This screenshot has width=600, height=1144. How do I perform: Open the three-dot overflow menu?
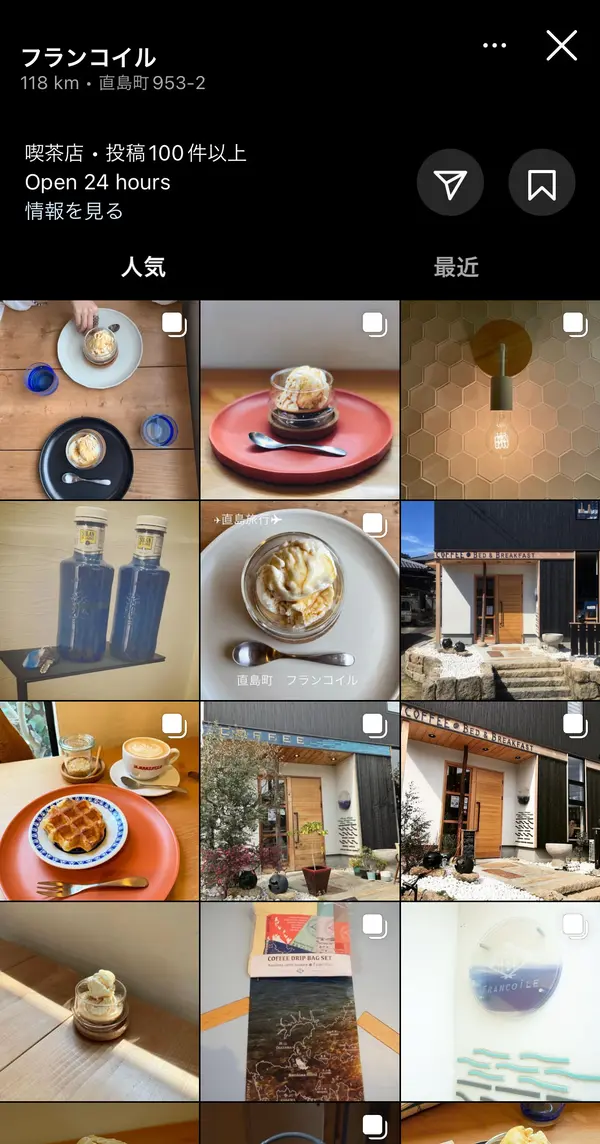coord(494,46)
